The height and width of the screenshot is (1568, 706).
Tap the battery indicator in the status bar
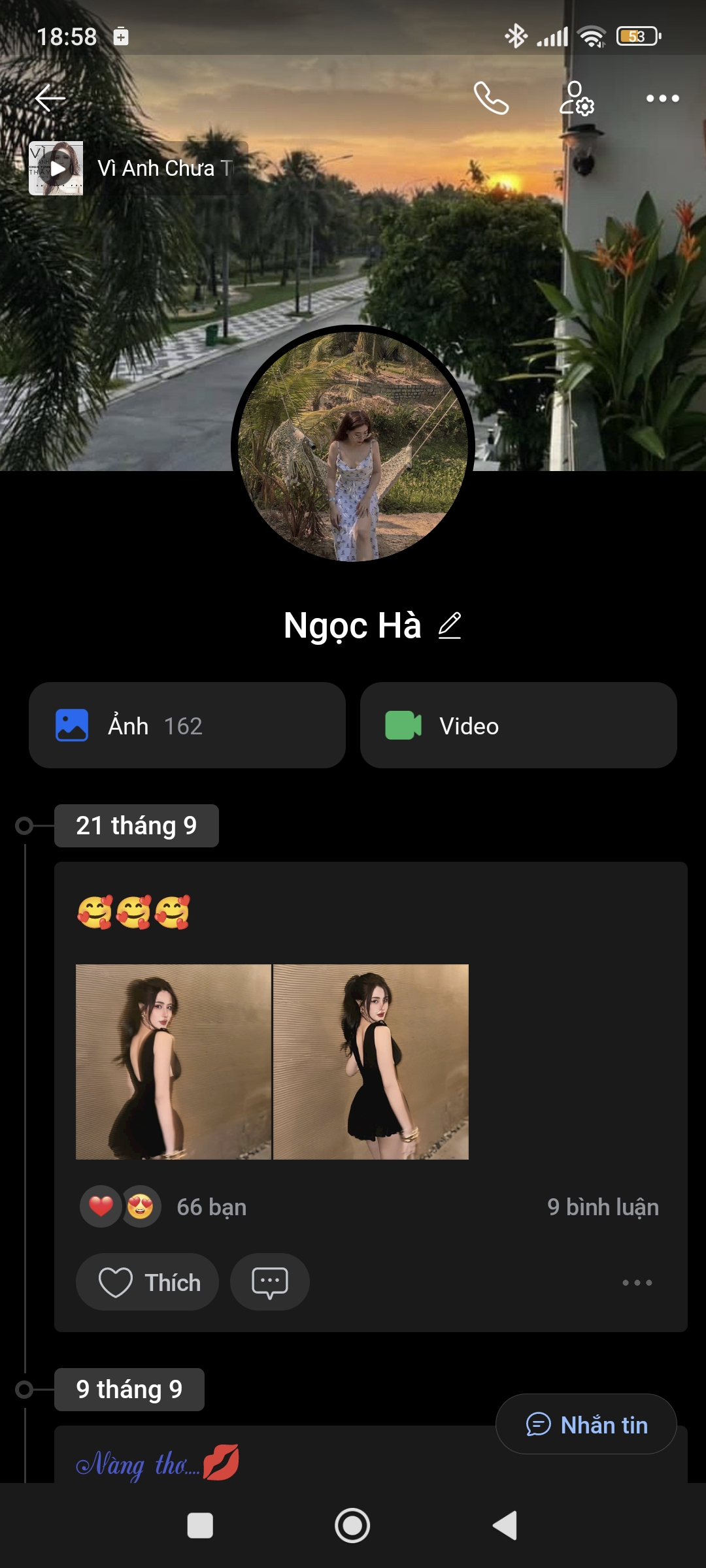coord(635,37)
